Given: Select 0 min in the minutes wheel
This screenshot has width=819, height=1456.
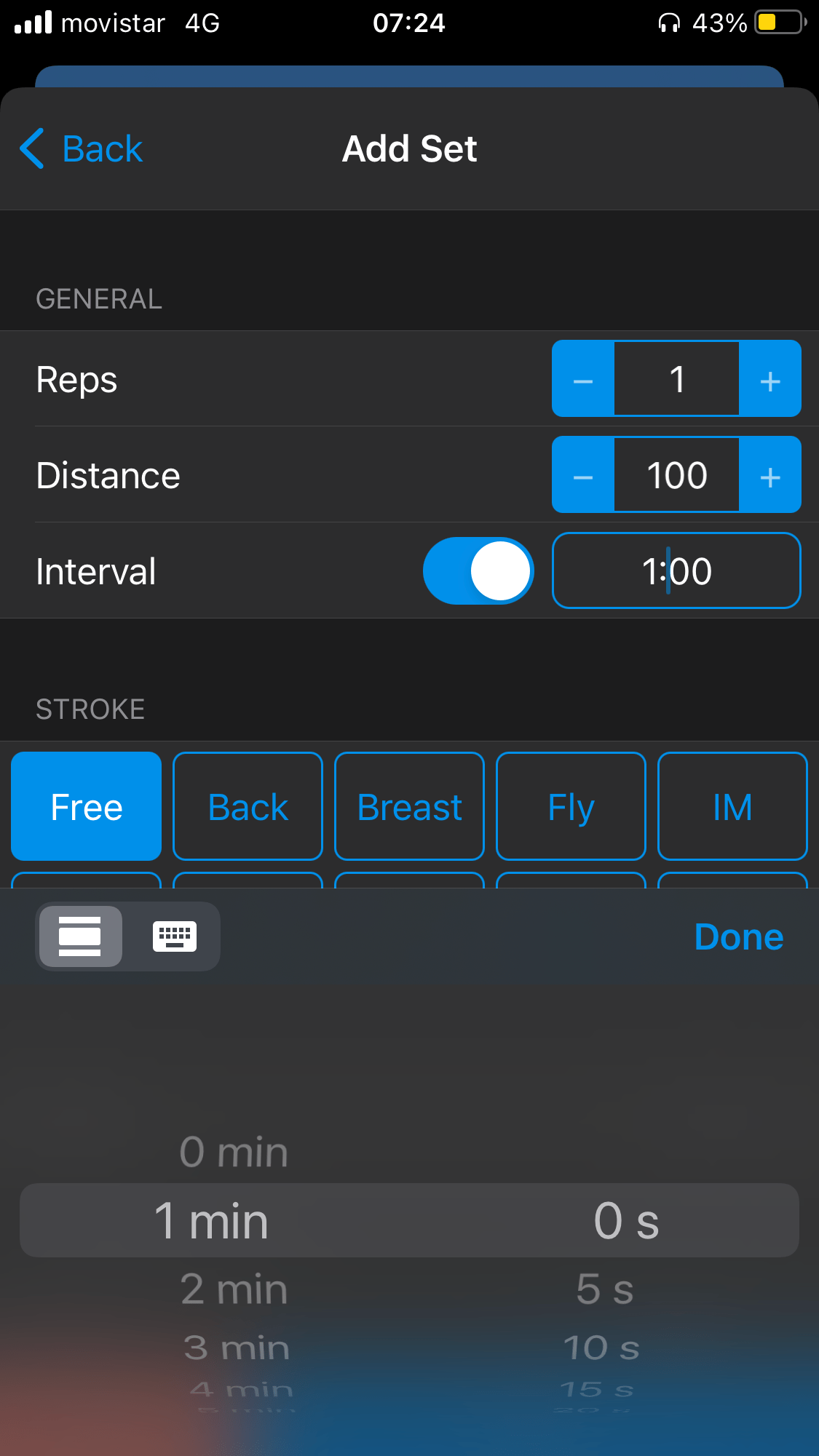Looking at the screenshot, I should (x=234, y=1152).
